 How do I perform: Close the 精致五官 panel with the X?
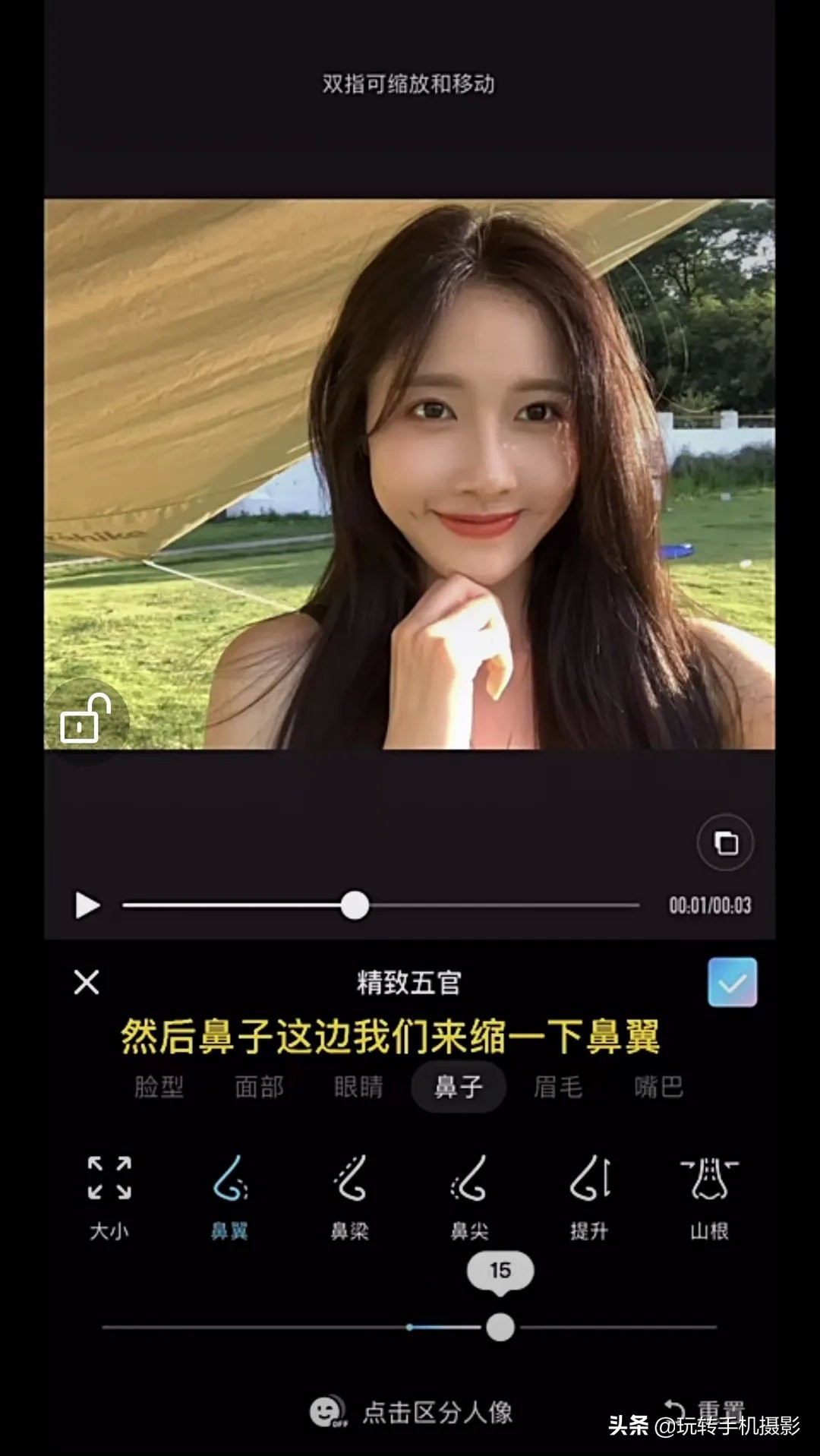point(86,984)
